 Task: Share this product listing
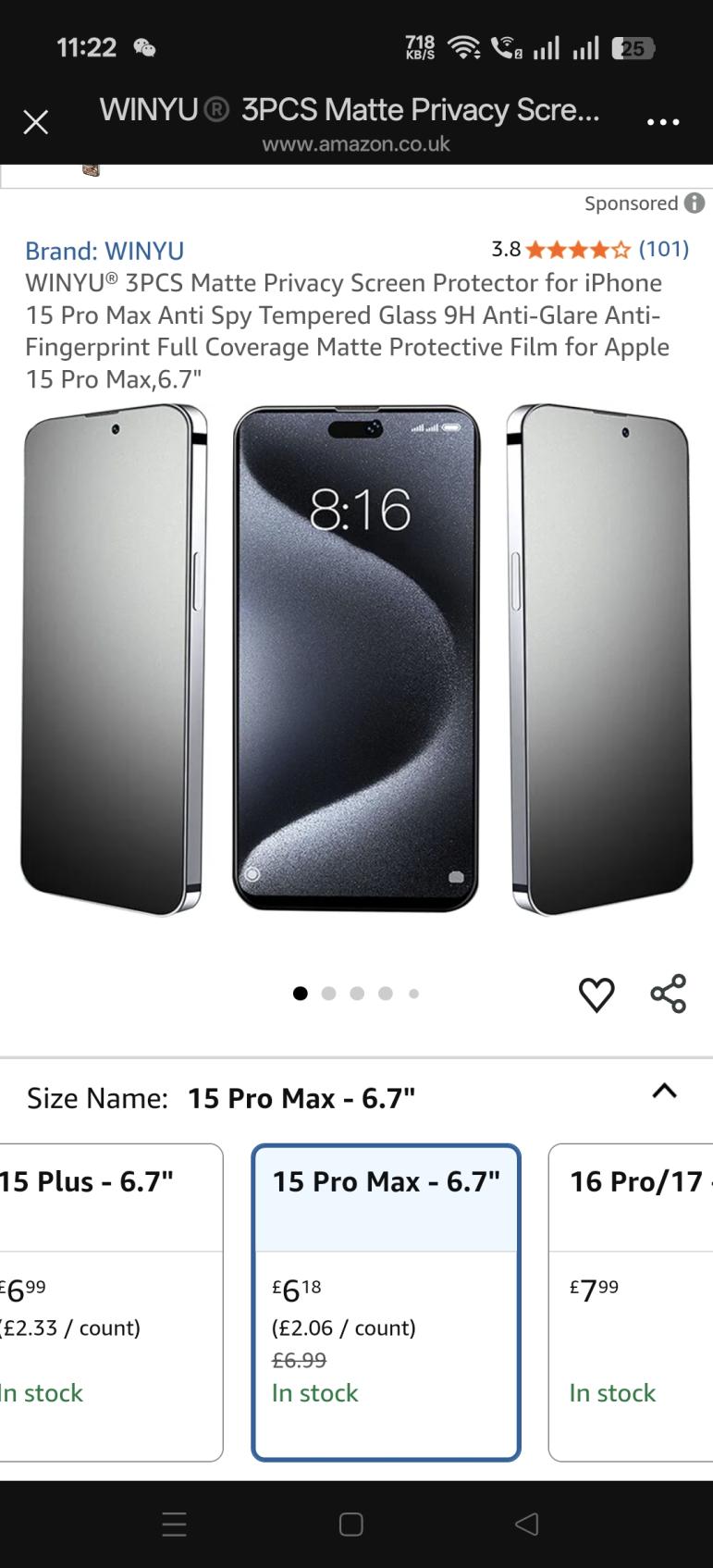(x=668, y=994)
